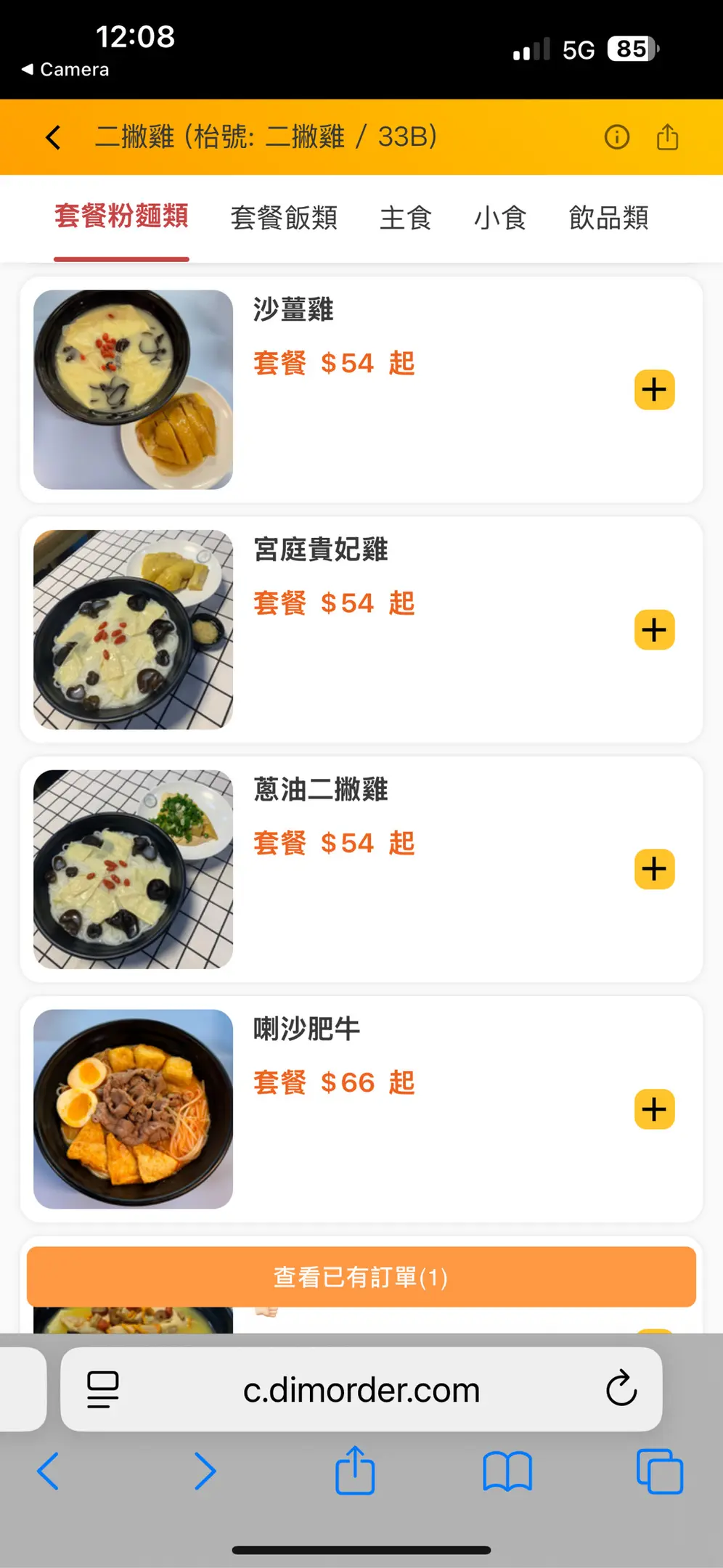Add 宮庭貴妃雞 set to the order
The width and height of the screenshot is (723, 1568).
(654, 629)
